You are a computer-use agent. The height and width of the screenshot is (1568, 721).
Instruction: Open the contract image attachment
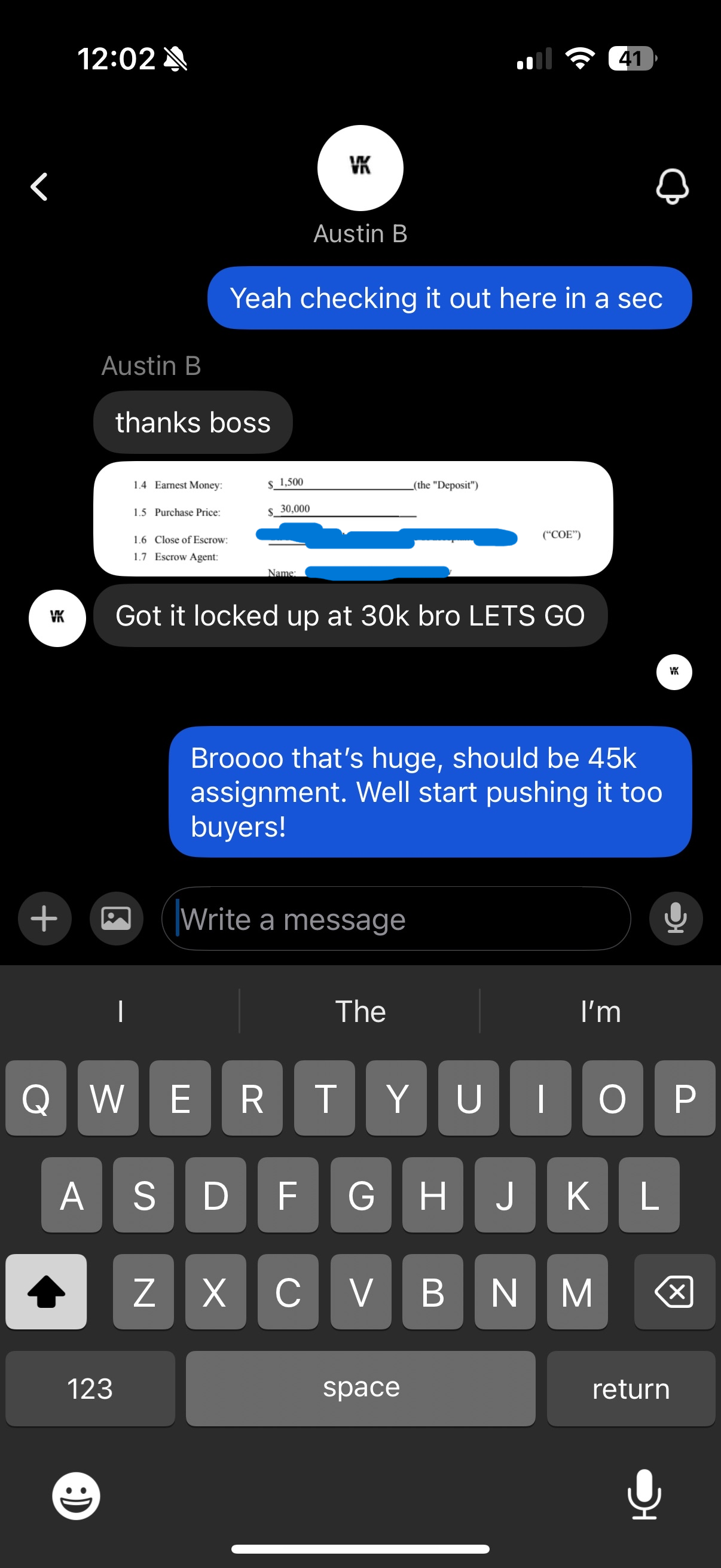353,518
